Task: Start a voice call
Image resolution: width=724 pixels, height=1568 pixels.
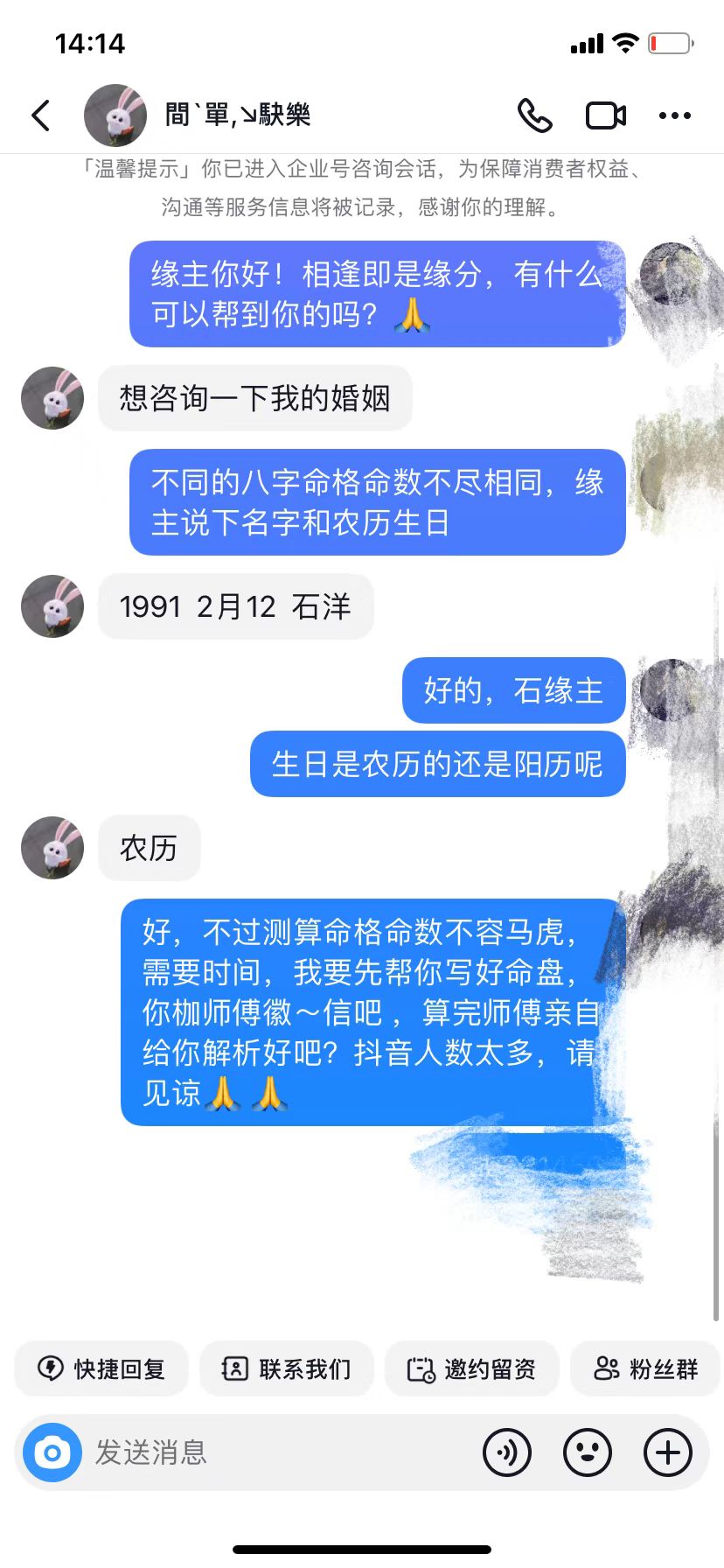Action: click(534, 115)
